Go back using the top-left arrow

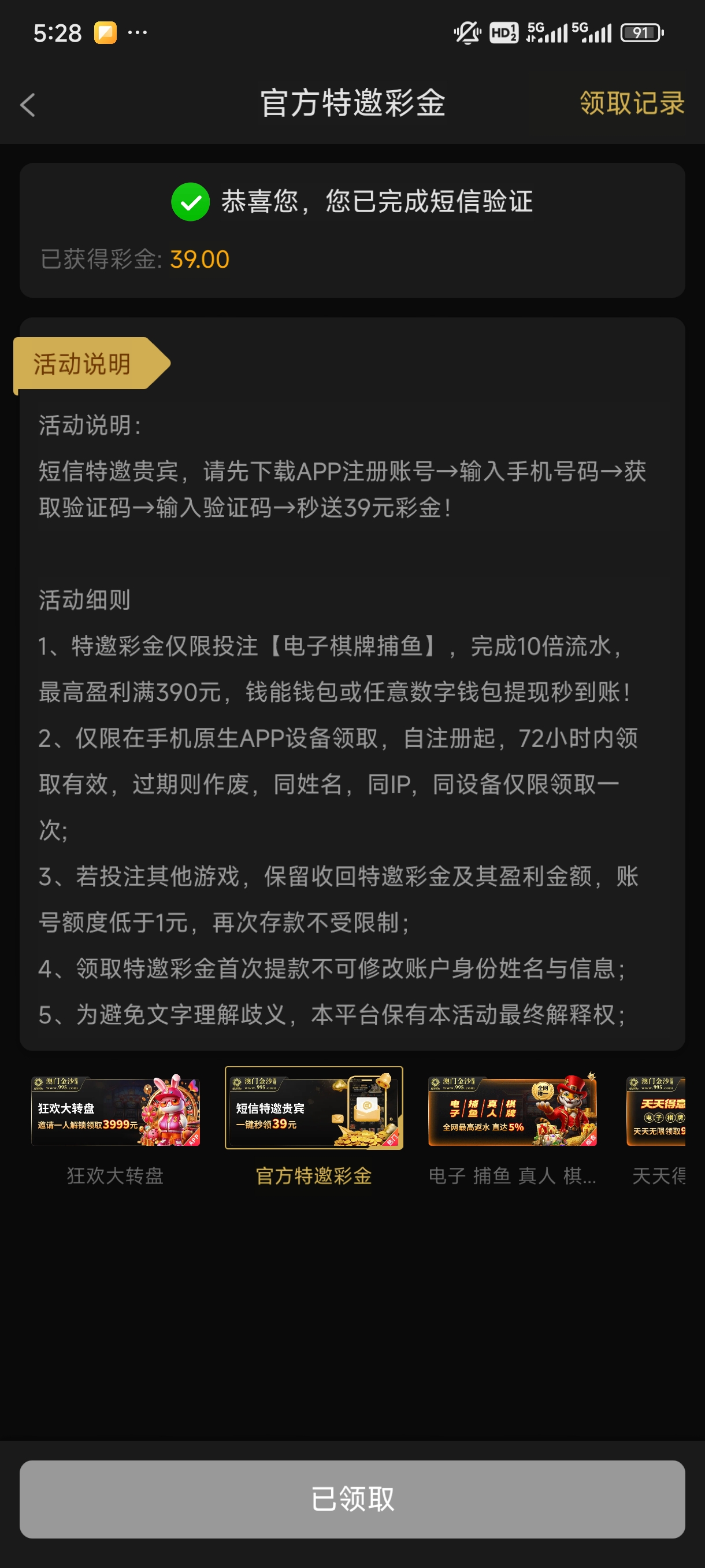coord(28,105)
